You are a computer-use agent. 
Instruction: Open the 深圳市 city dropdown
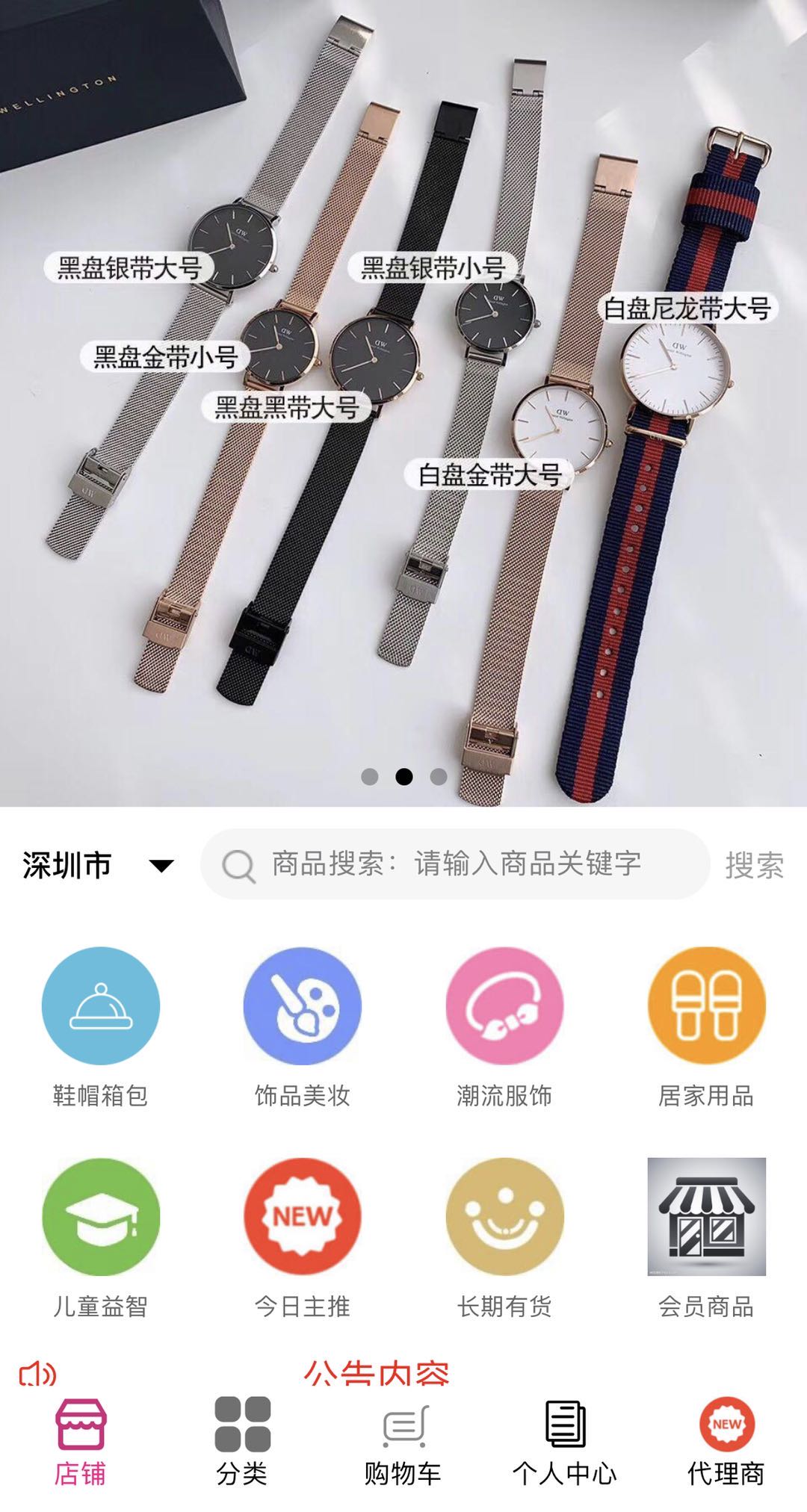(x=97, y=865)
